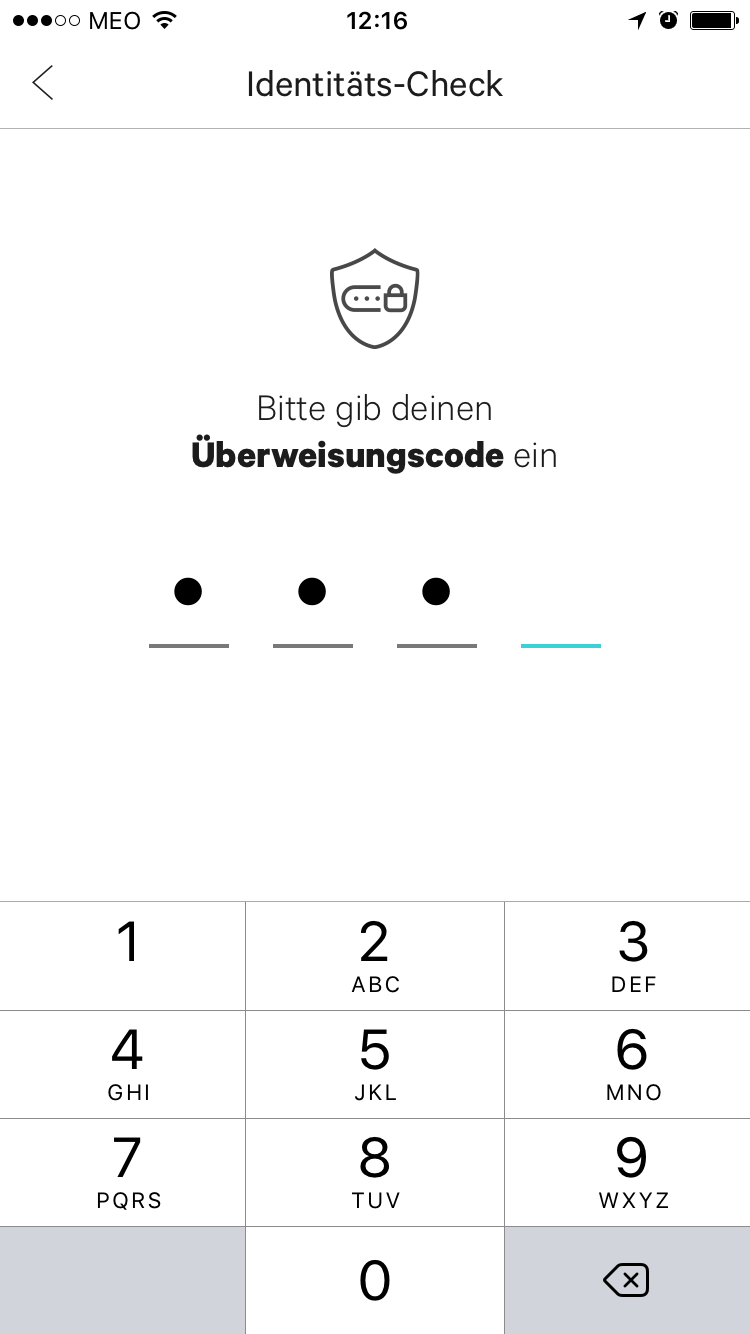
Task: Tap the 9 WXYZ key
Action: 628,1172
